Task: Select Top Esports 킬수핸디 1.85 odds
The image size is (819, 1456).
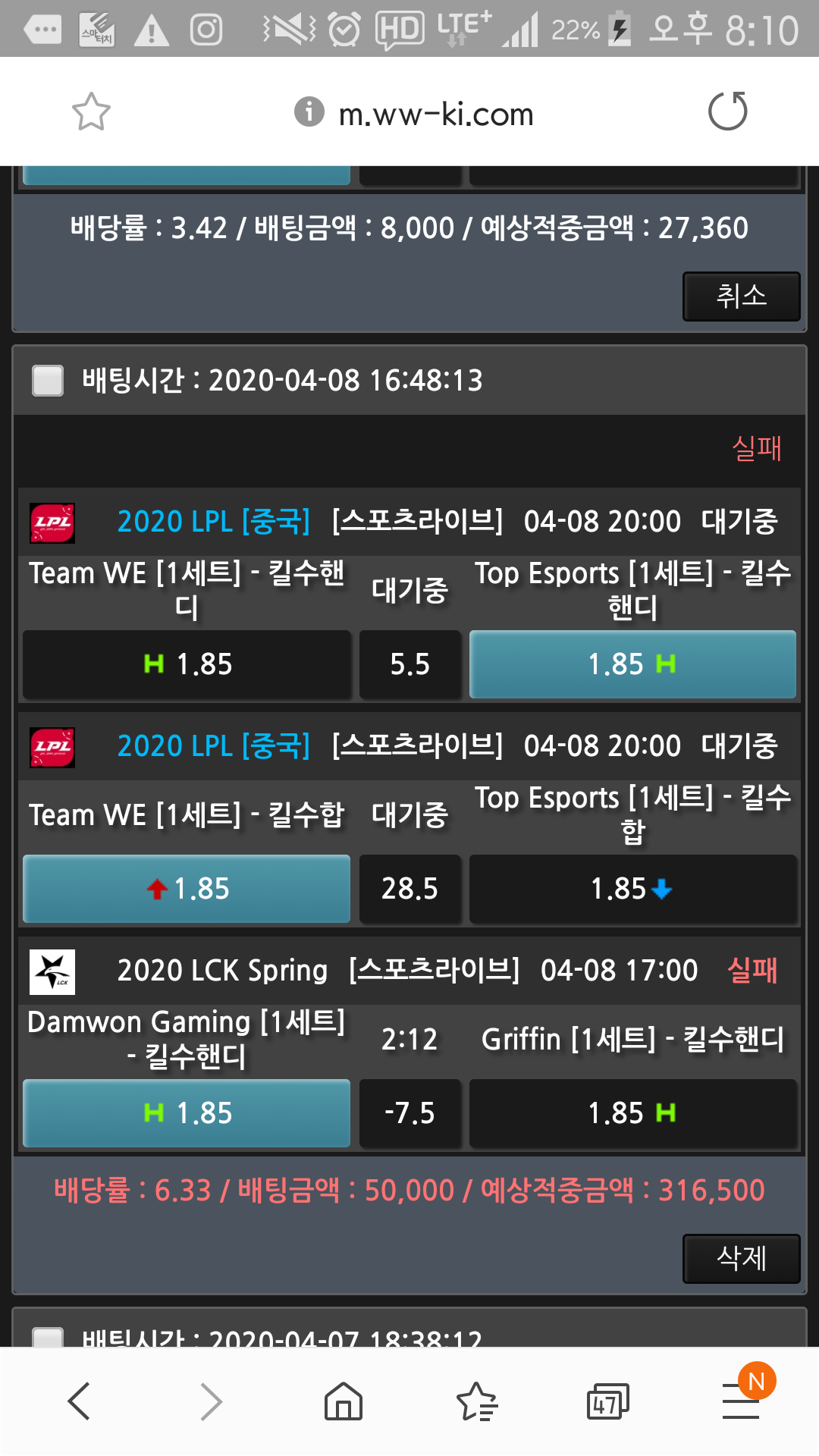Action: point(632,664)
